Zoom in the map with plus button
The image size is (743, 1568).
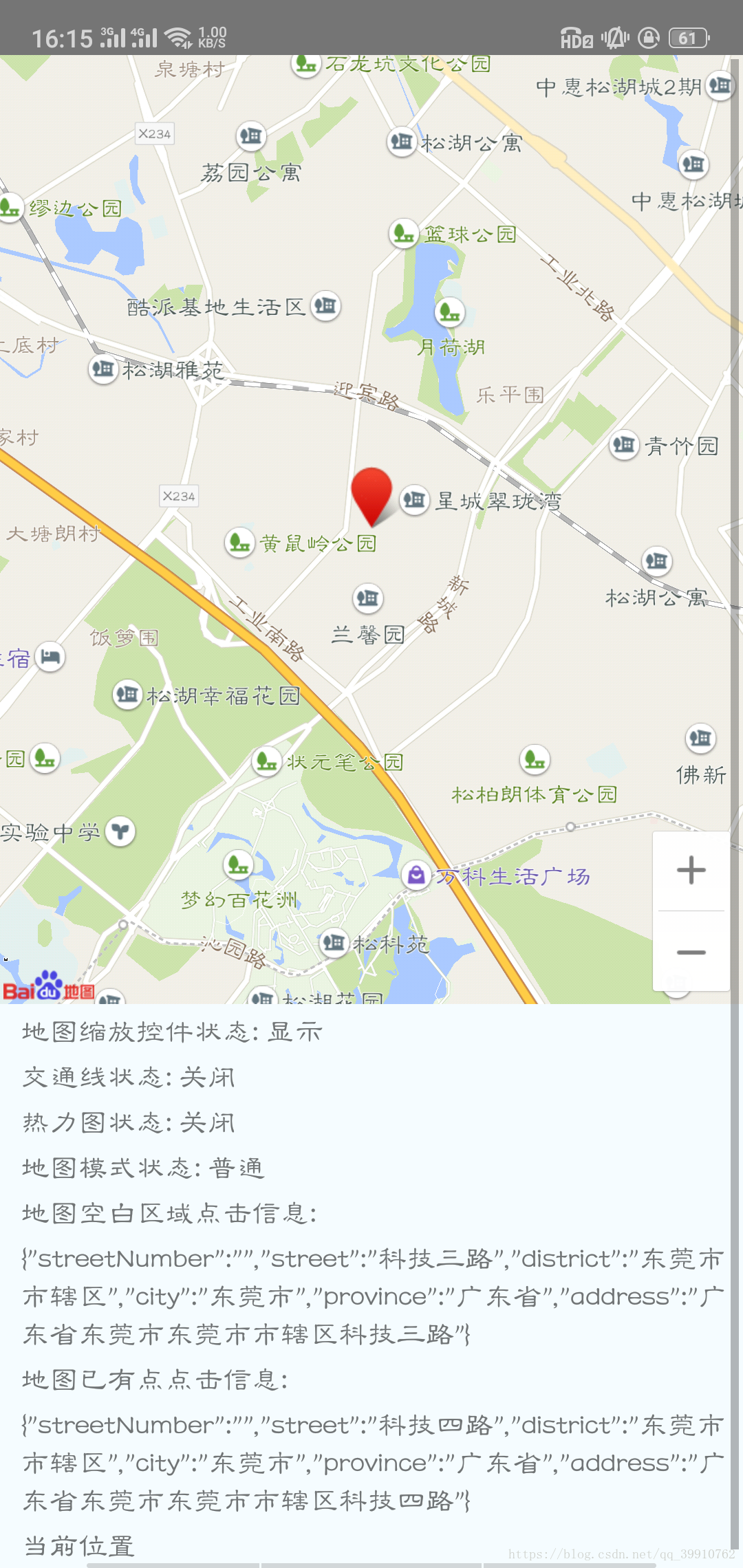[x=691, y=870]
